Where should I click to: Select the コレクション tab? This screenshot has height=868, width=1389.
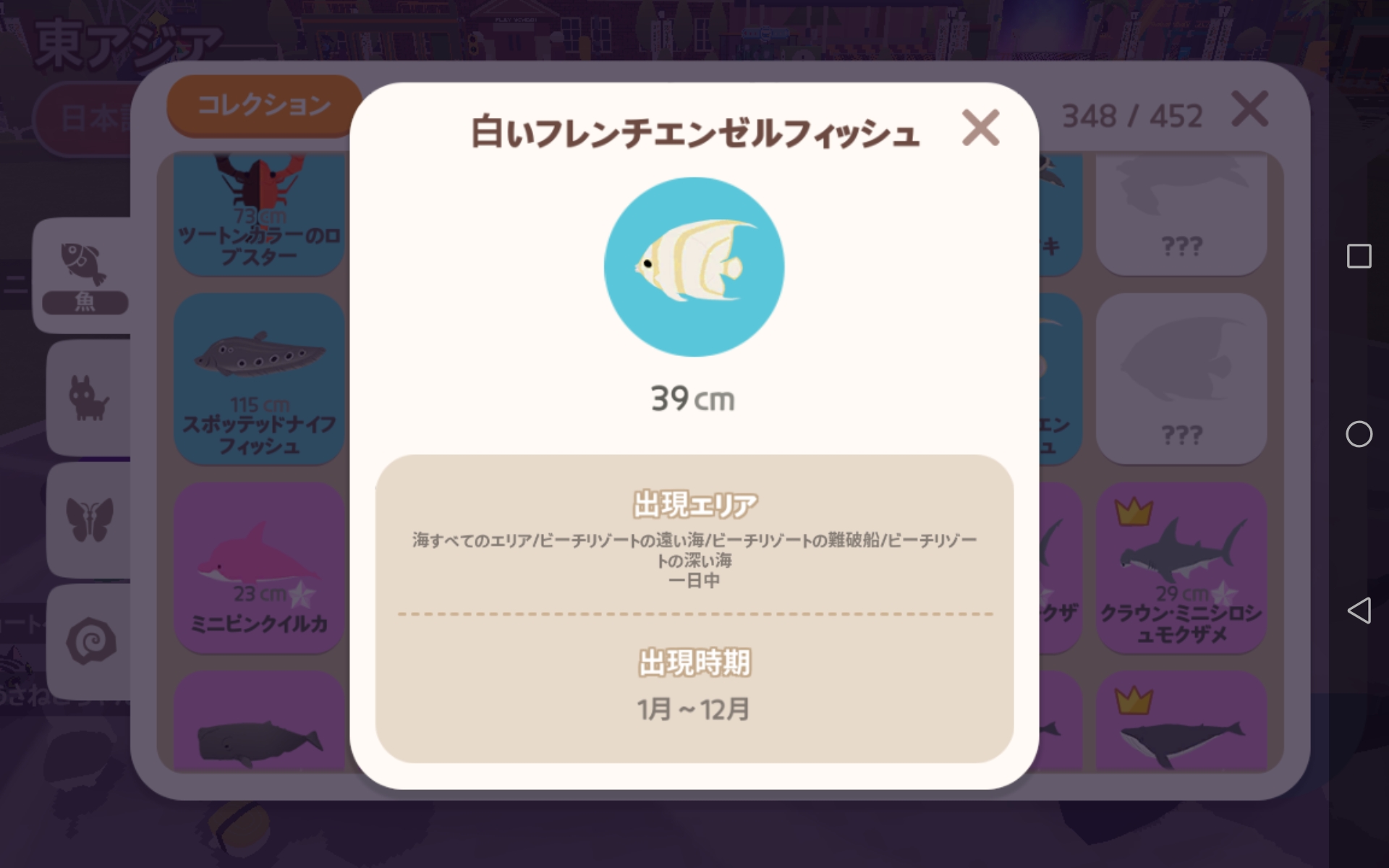264,106
